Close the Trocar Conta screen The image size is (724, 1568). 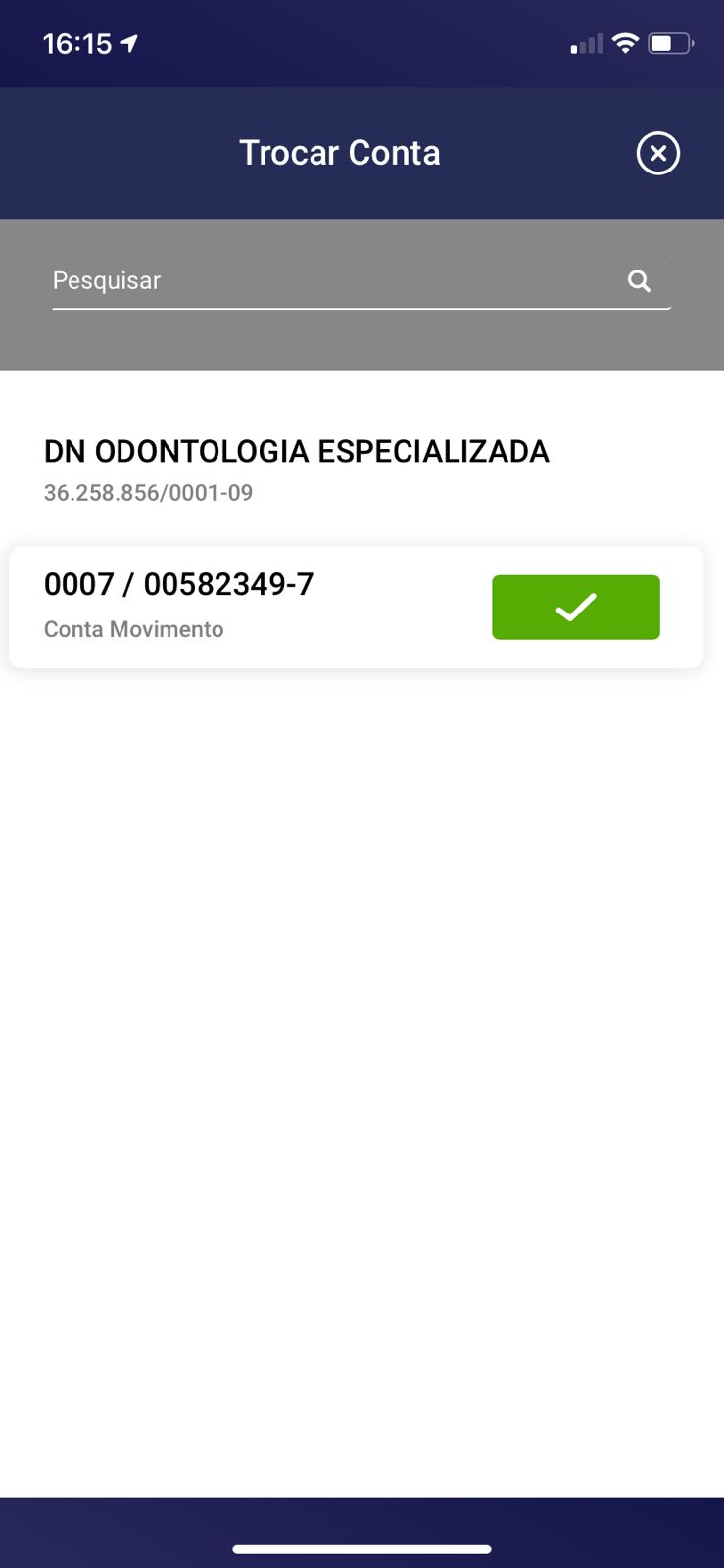657,153
